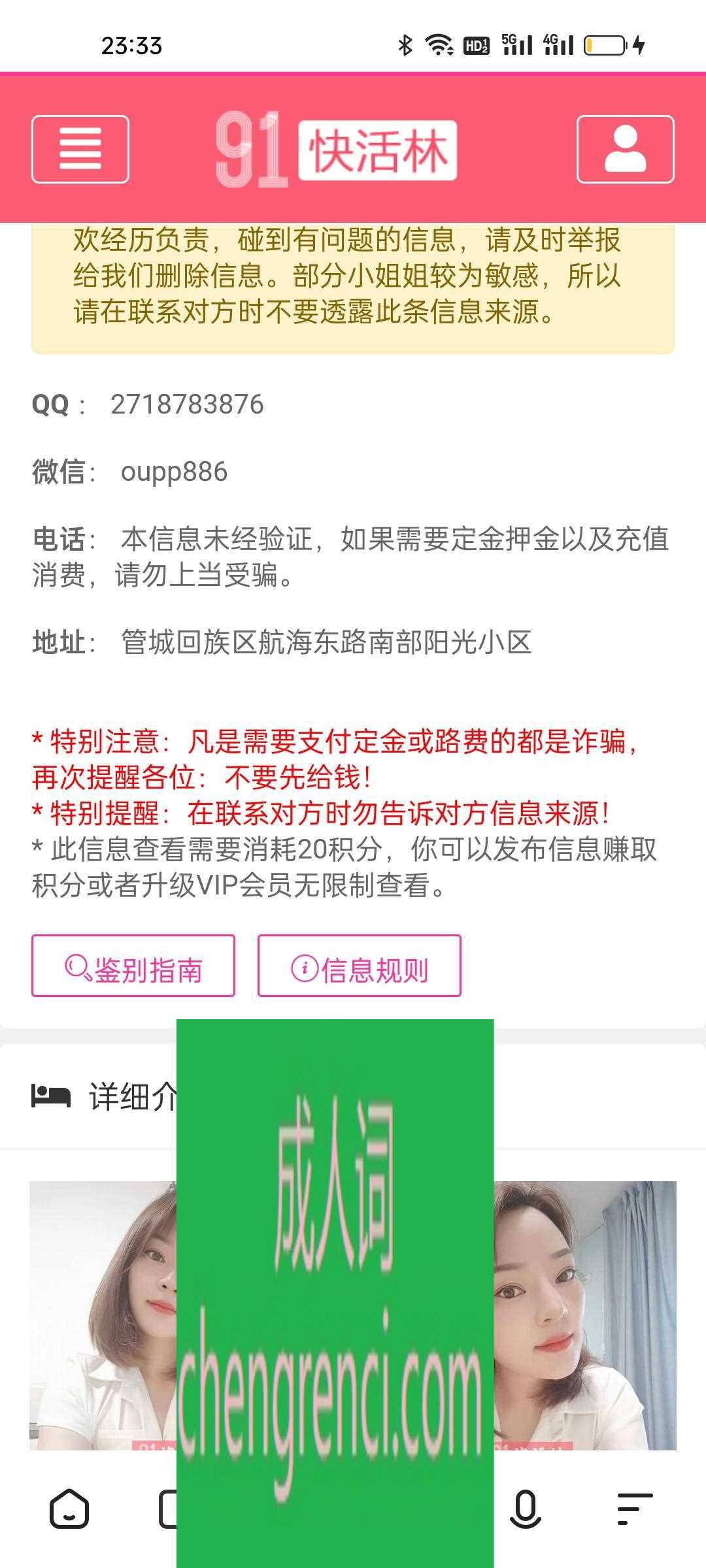Open the hamburger menu
Screen dimensions: 706x1568
[x=80, y=150]
